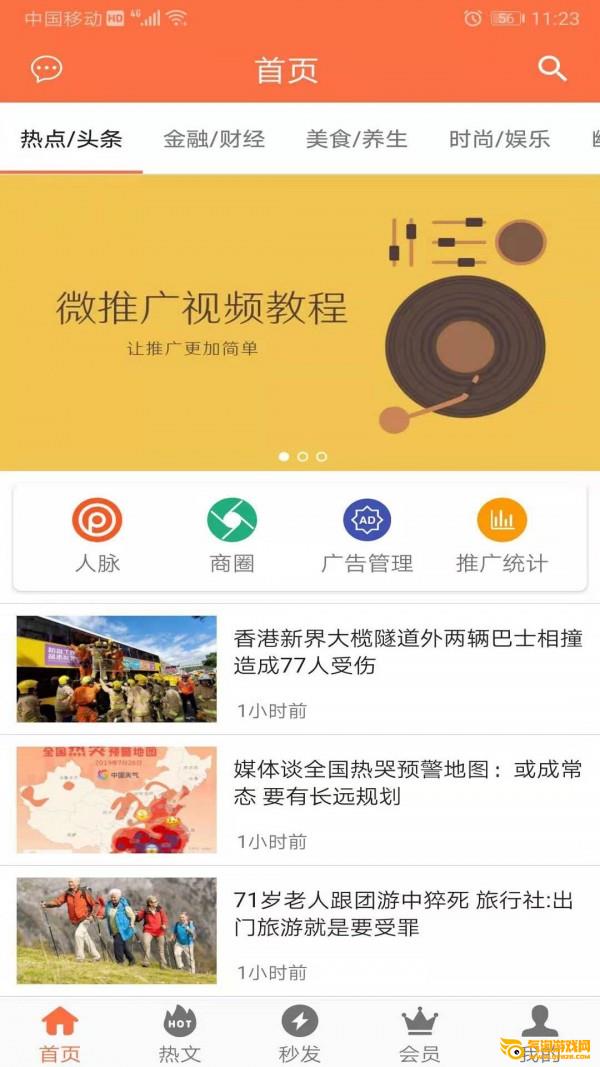Select the 热点/头条 tab
This screenshot has width=600, height=1067.
tap(71, 139)
